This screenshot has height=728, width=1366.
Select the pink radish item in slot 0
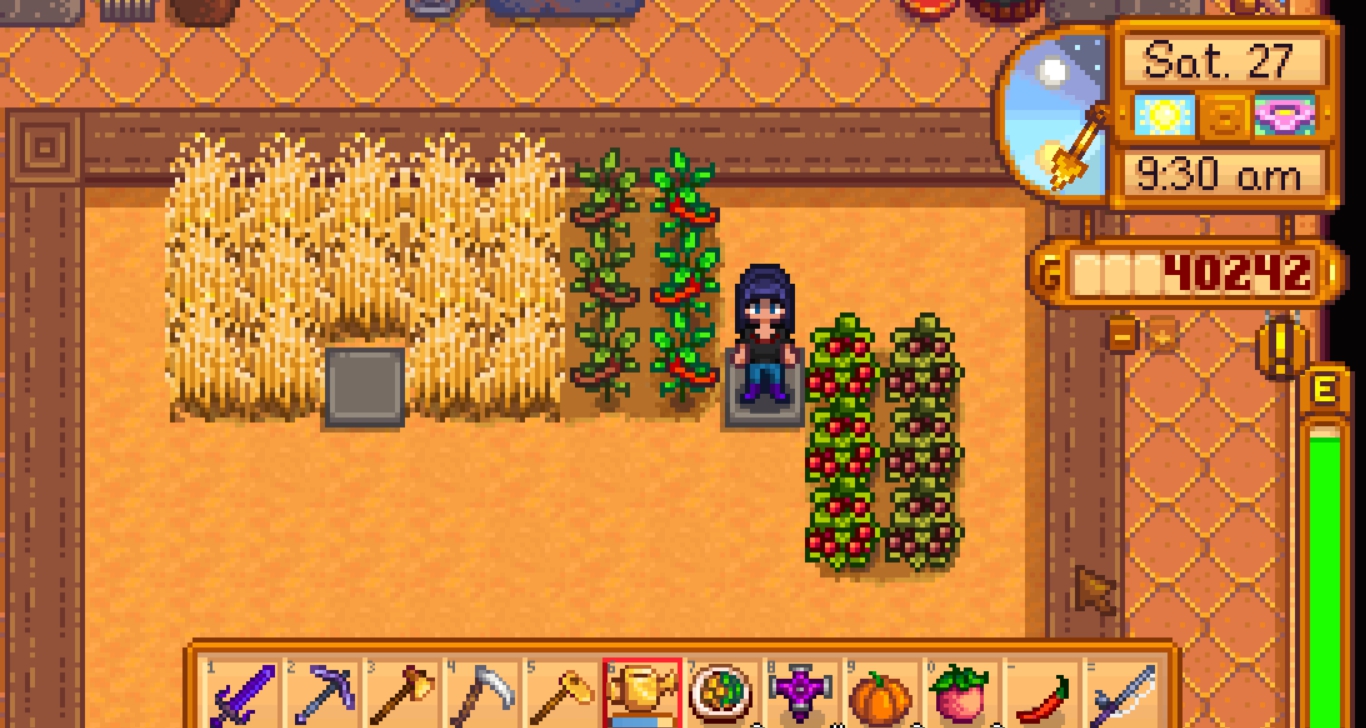click(961, 695)
